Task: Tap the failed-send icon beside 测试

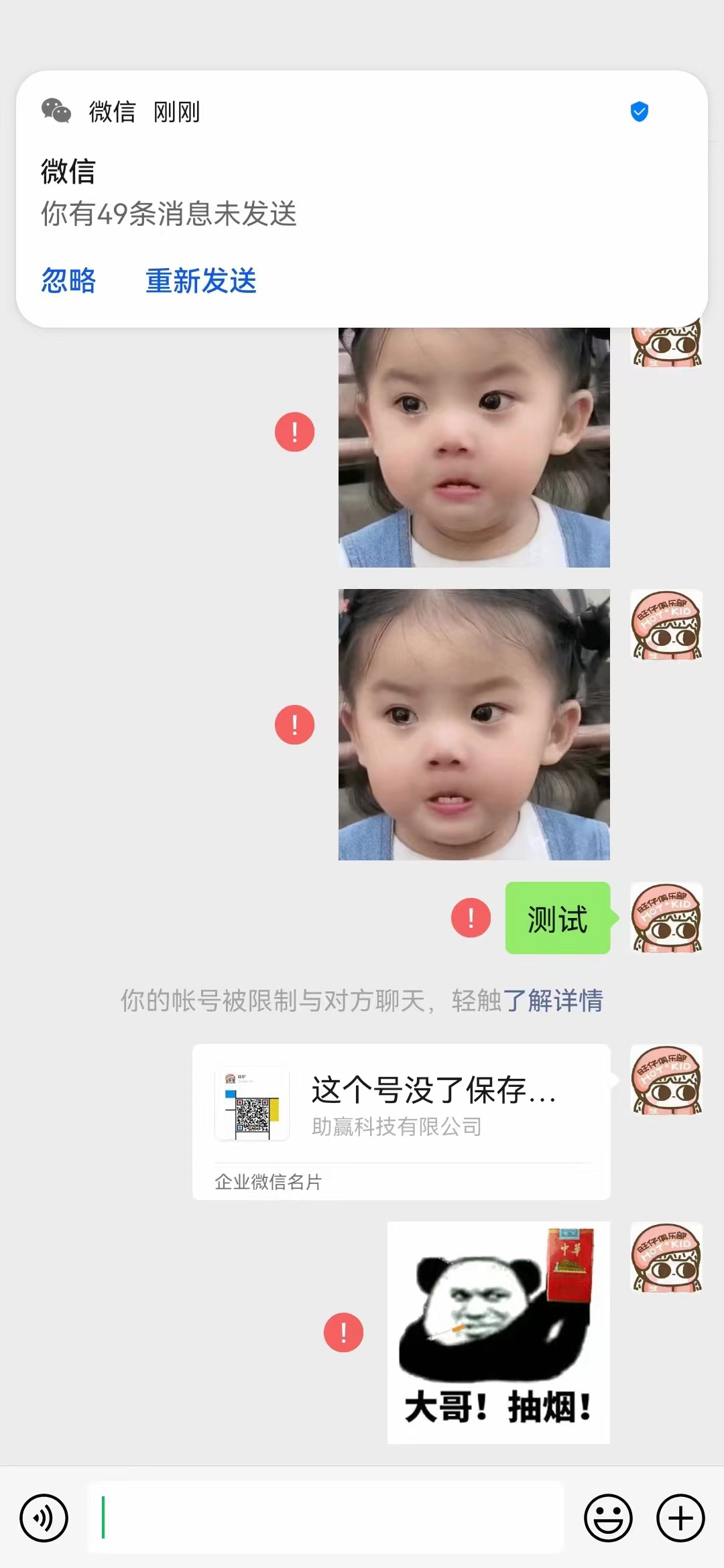Action: coord(471,918)
